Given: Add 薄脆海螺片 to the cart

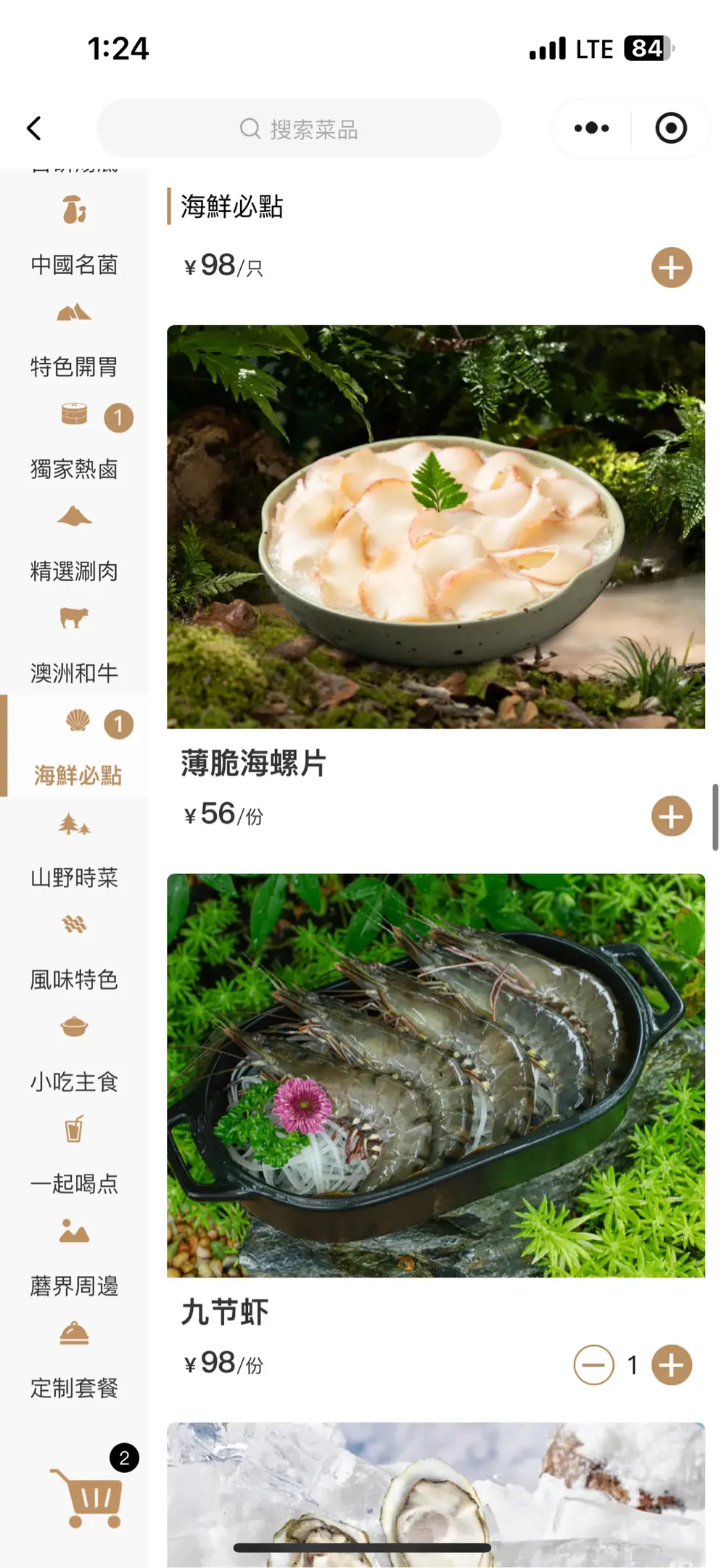Looking at the screenshot, I should pos(671,817).
